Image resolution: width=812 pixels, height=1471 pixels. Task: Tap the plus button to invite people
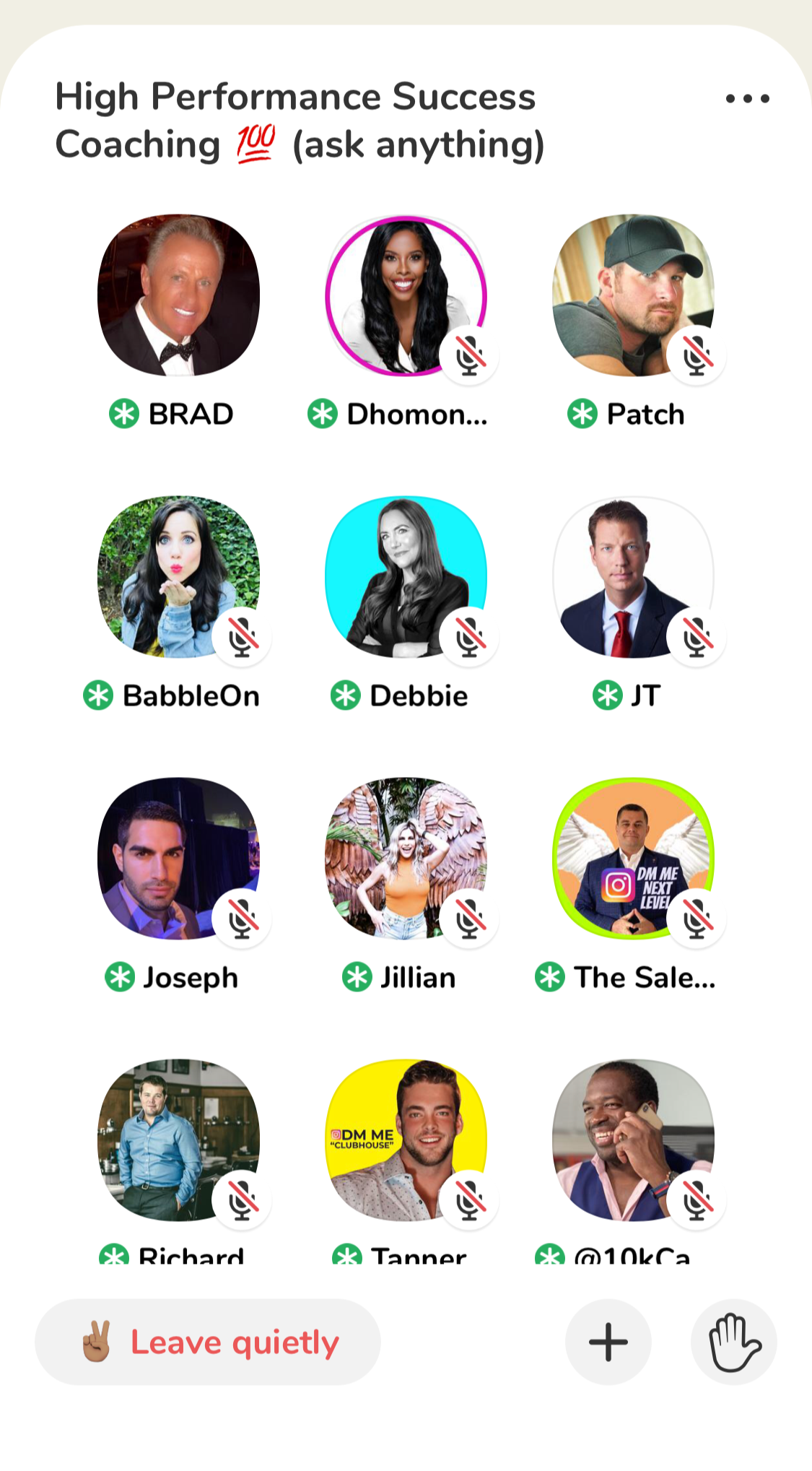point(608,1342)
